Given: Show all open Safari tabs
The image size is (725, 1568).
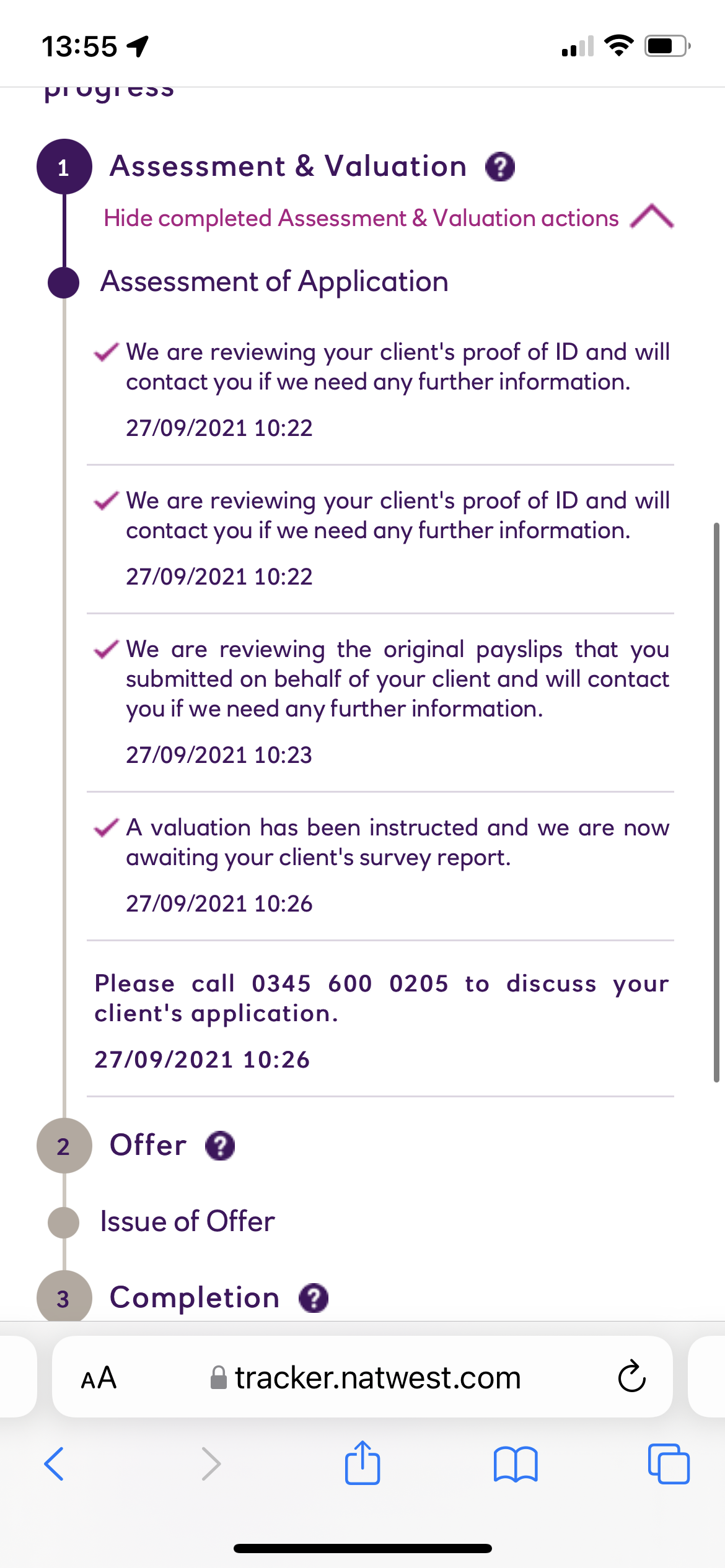Looking at the screenshot, I should [669, 1464].
